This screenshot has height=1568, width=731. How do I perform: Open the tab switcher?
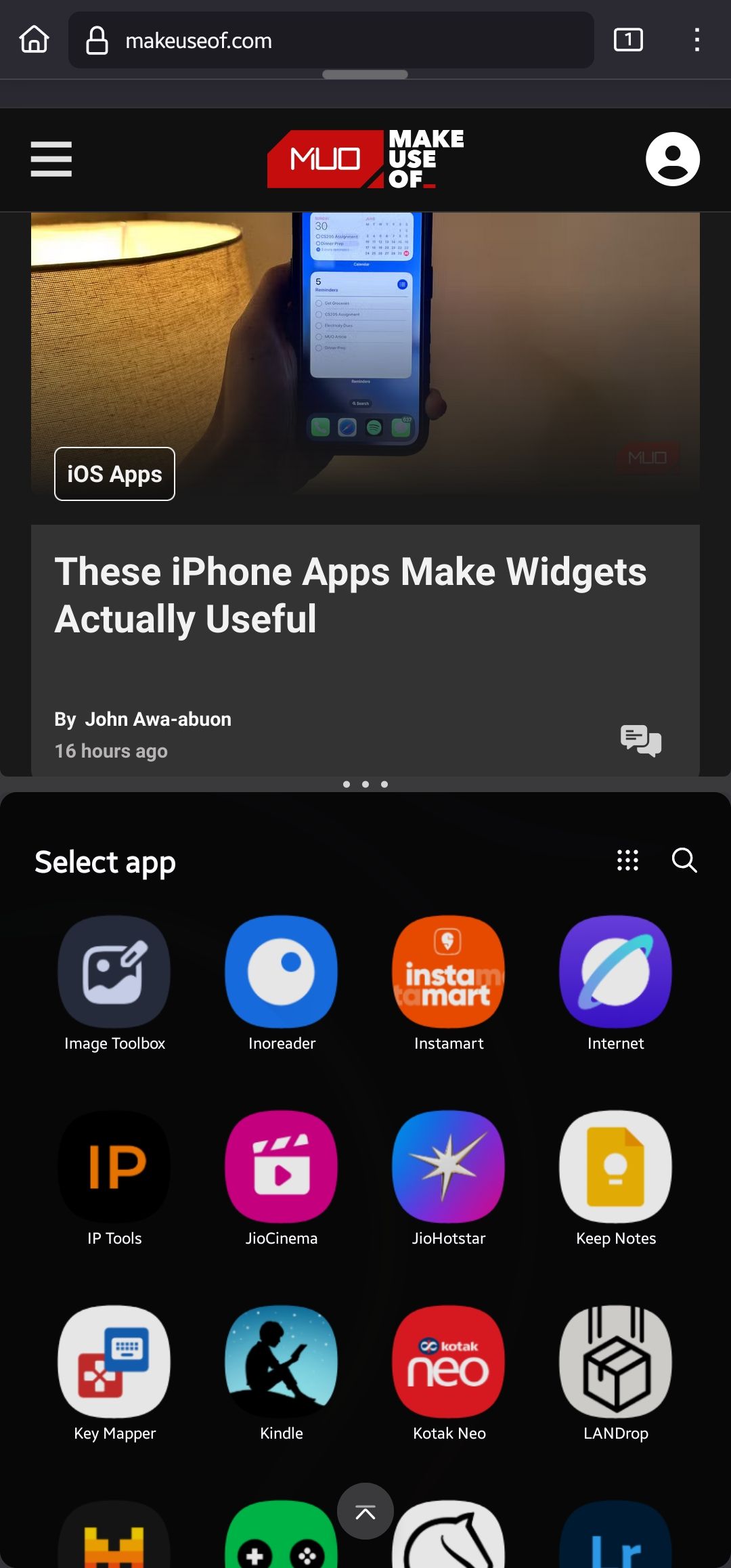[627, 40]
